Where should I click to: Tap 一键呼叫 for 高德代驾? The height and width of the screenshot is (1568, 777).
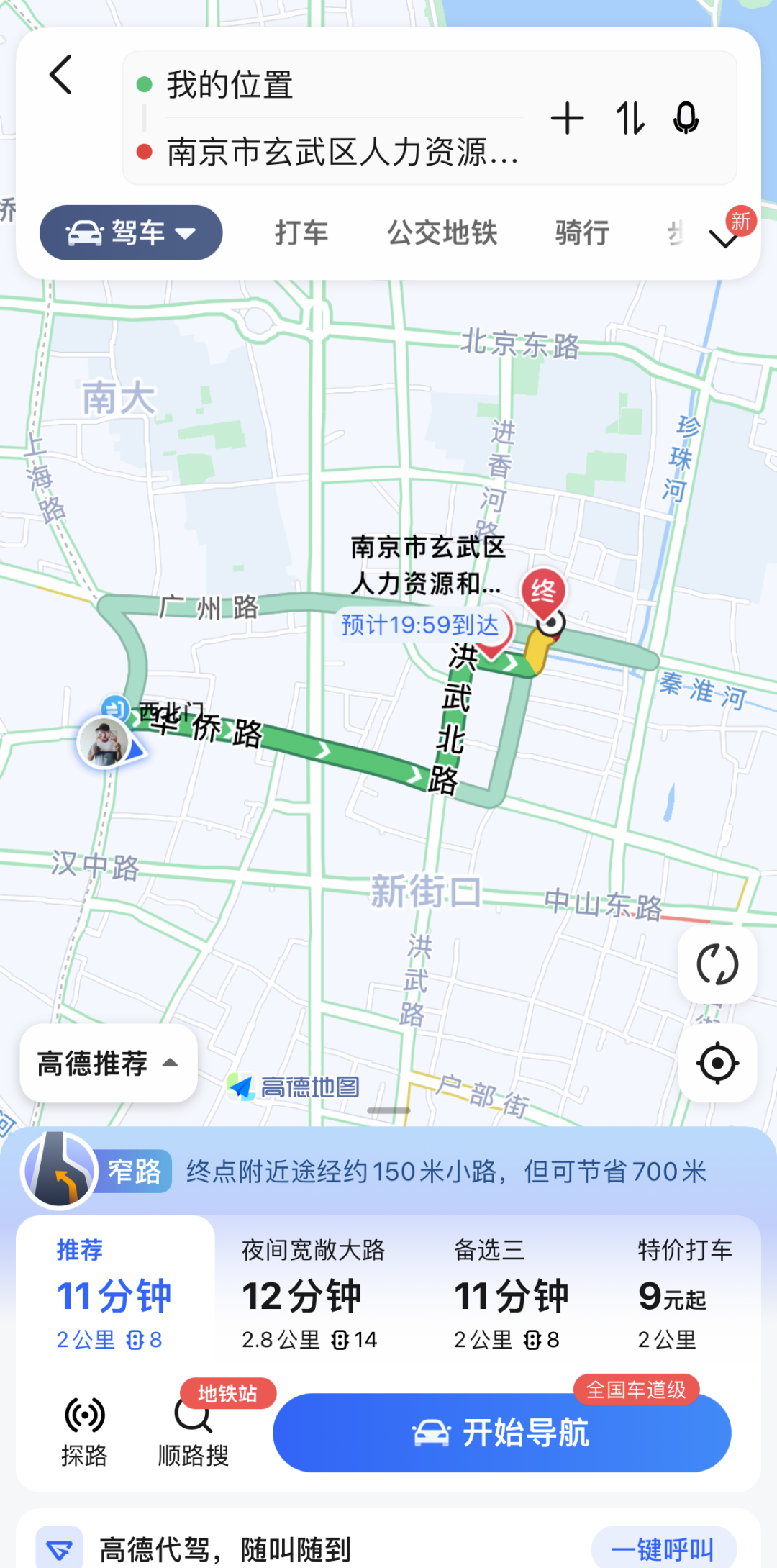click(663, 1549)
